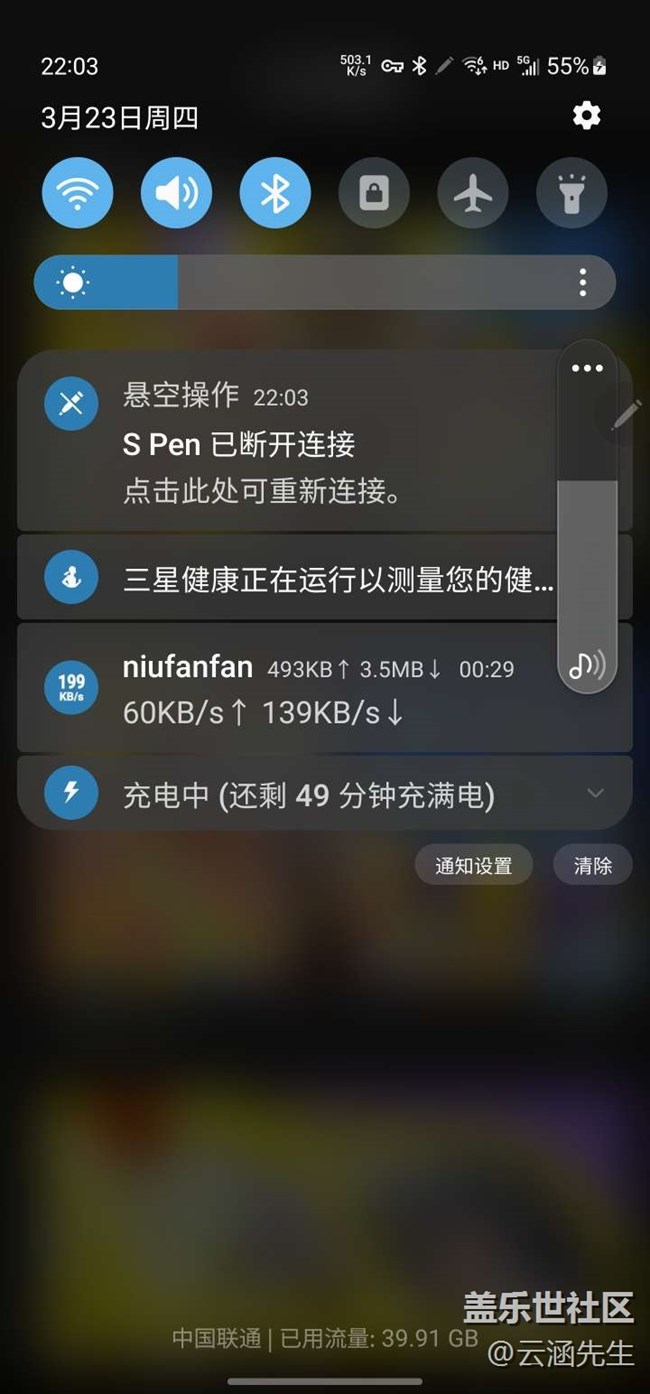650x1394 pixels.
Task: Open 通知设置 notification settings
Action: 474,866
